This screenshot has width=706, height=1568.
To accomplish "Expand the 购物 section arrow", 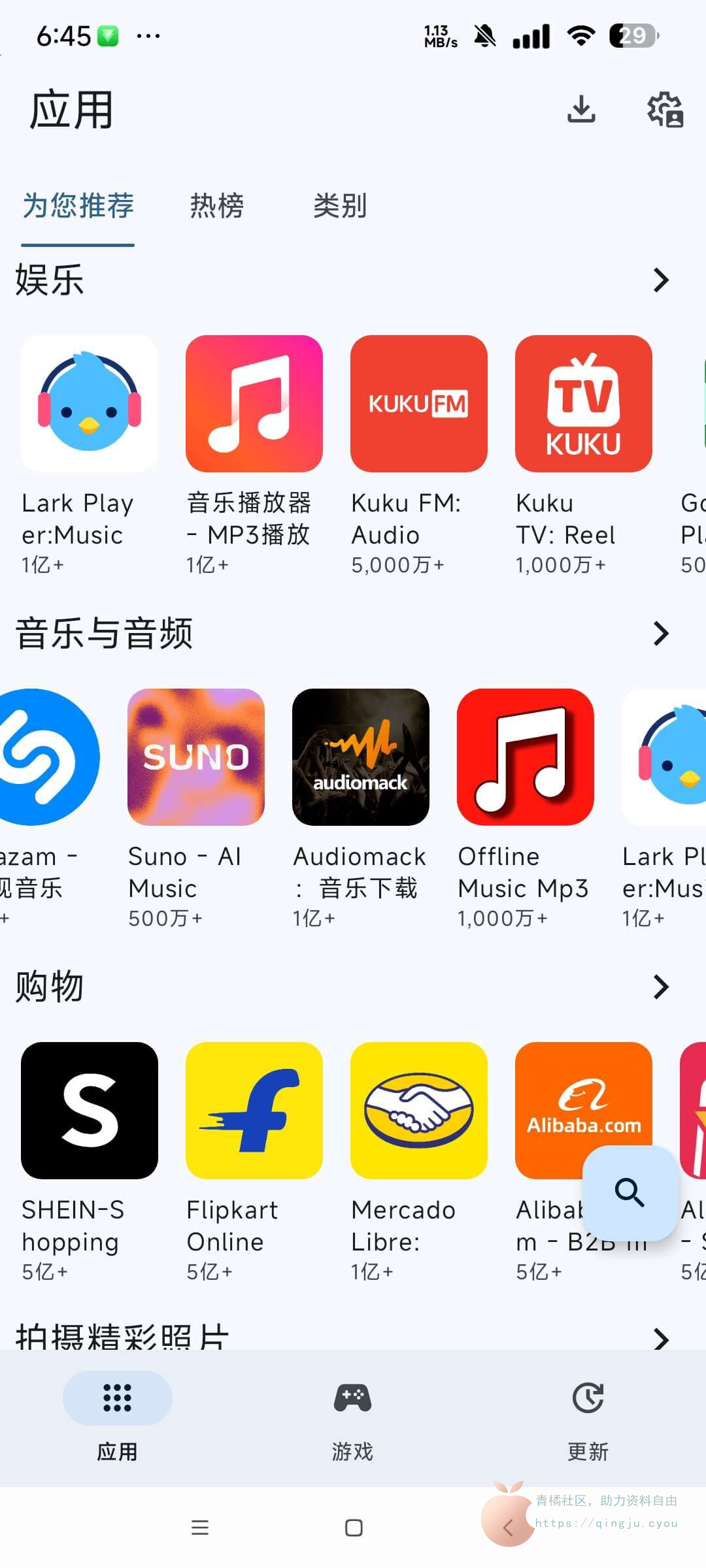I will (661, 987).
